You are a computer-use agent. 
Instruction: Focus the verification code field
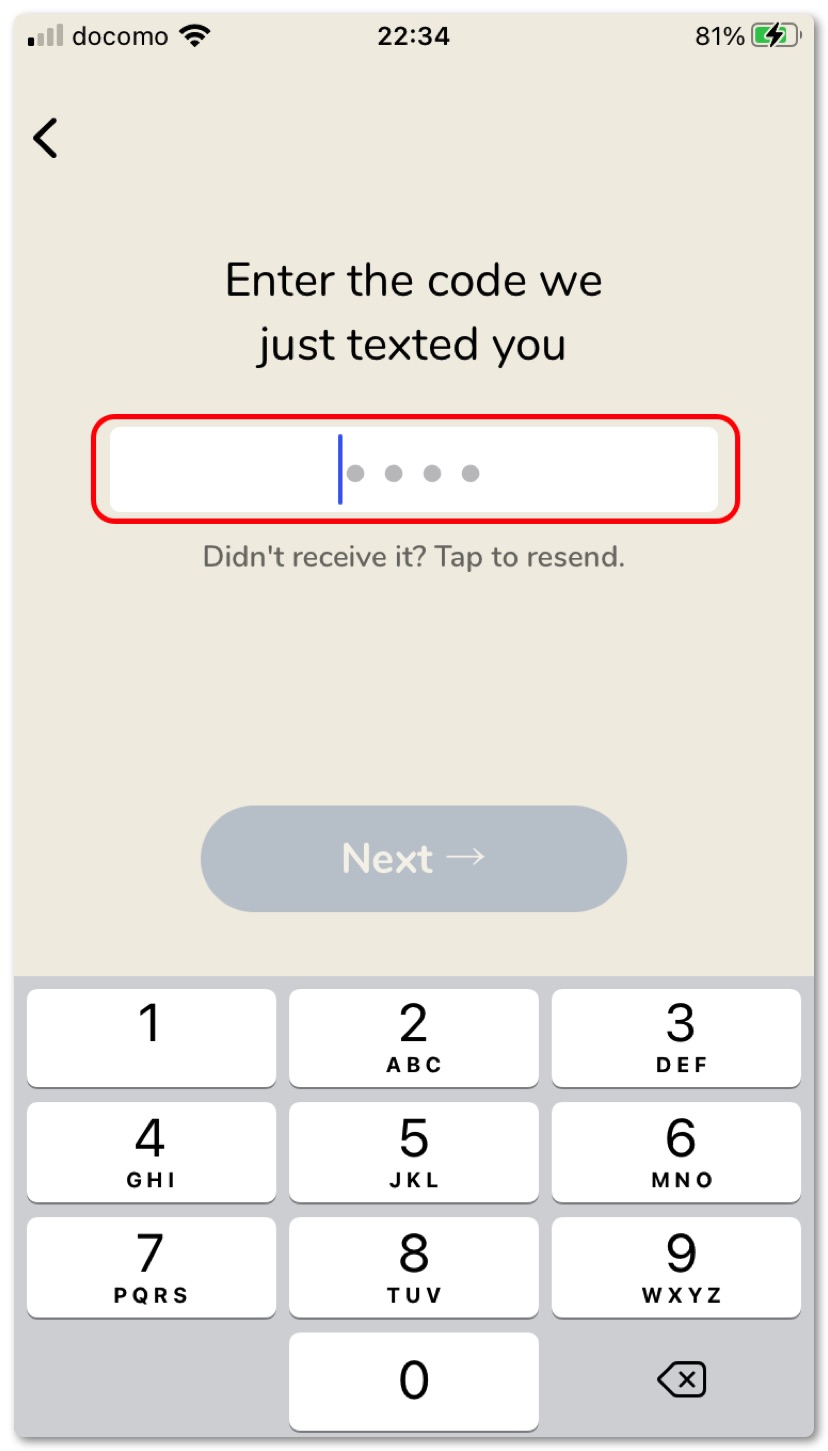(x=414, y=470)
